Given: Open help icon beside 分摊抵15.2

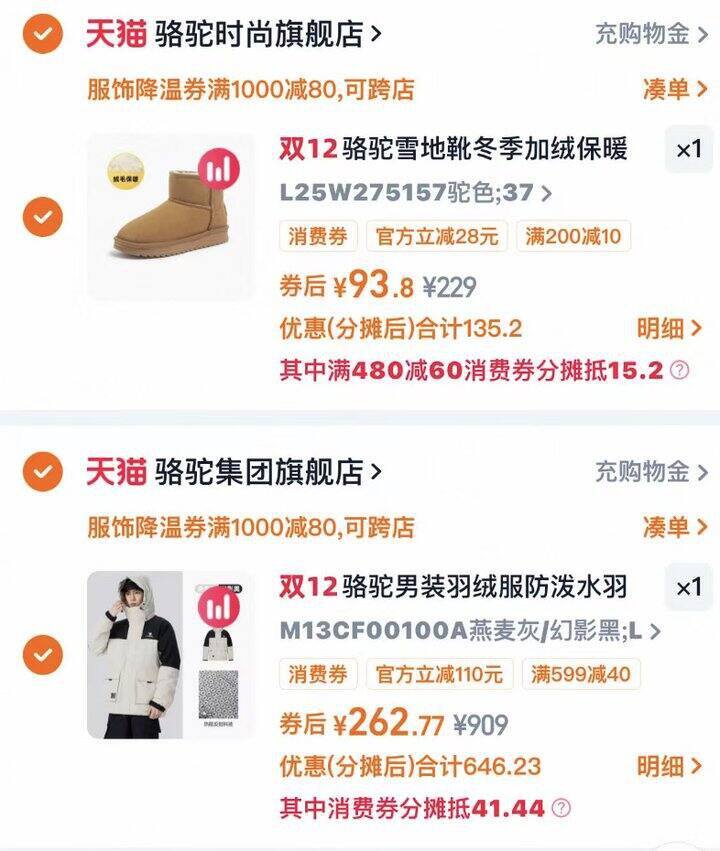Looking at the screenshot, I should tap(680, 371).
